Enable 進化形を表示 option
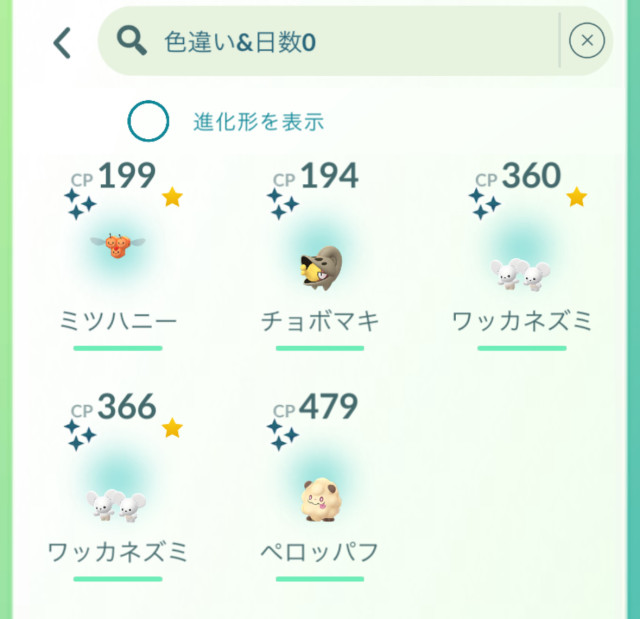Viewport: 640px width, 619px height. (148, 122)
